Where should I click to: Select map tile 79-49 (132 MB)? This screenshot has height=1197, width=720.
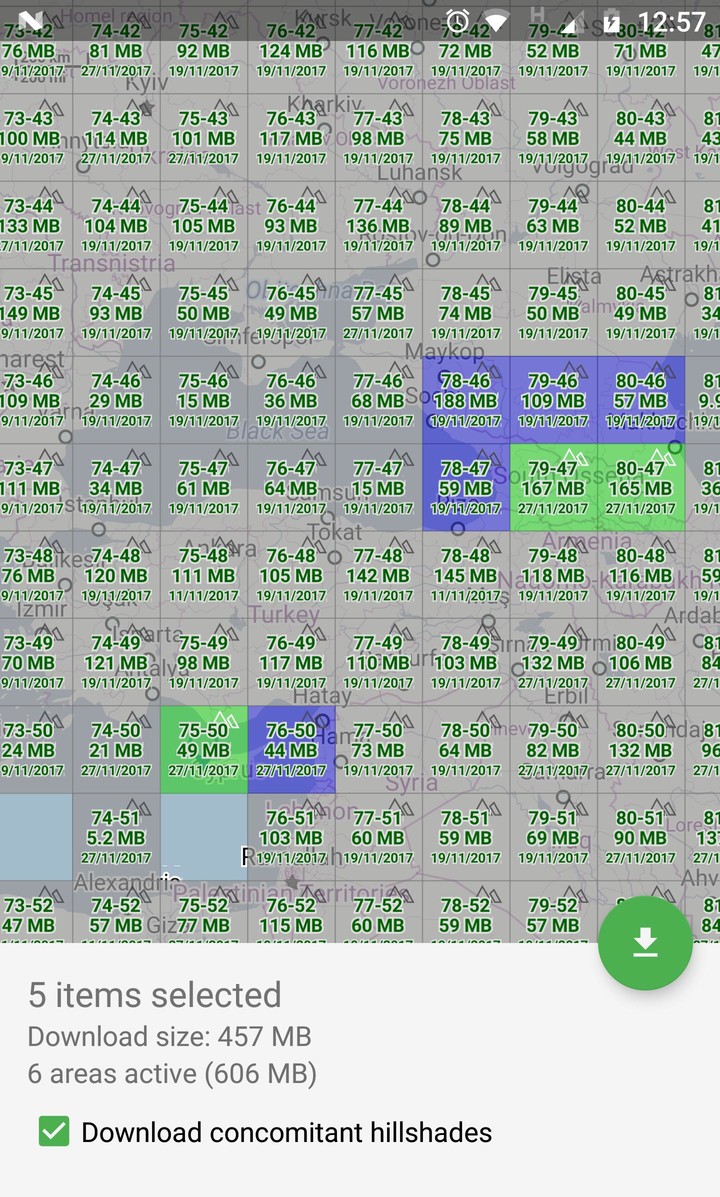(553, 662)
